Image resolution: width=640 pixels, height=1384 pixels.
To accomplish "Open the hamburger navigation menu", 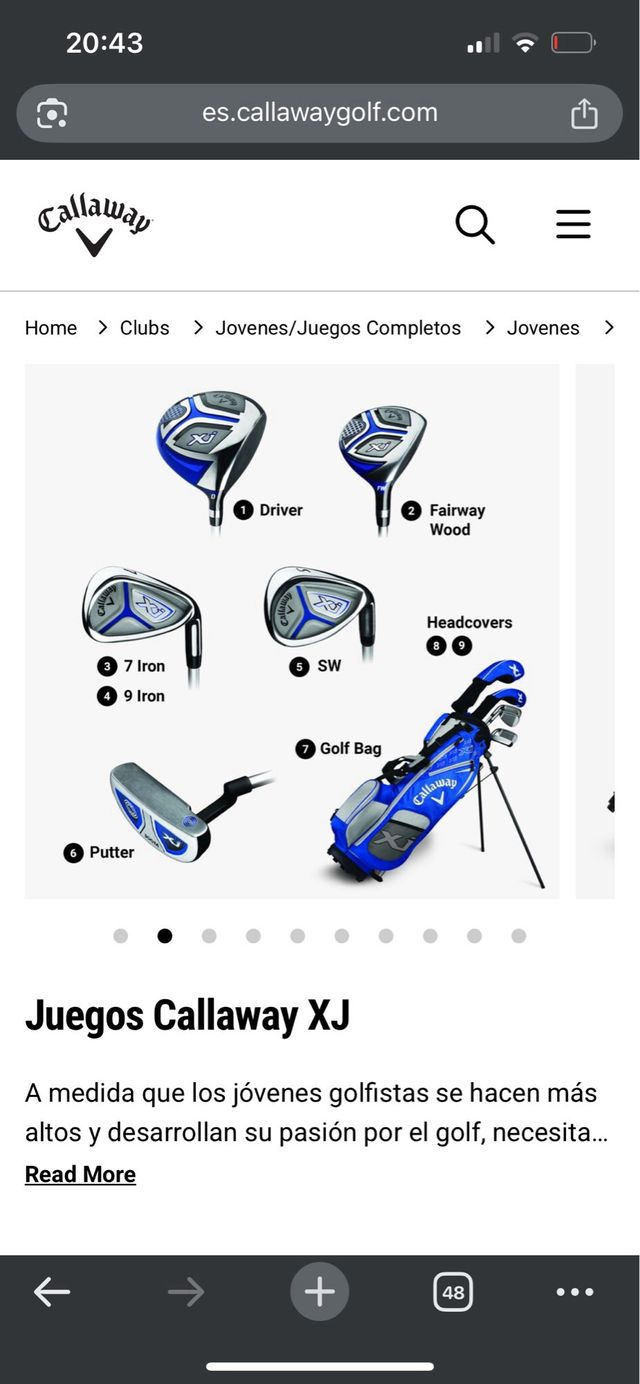I will coord(573,225).
